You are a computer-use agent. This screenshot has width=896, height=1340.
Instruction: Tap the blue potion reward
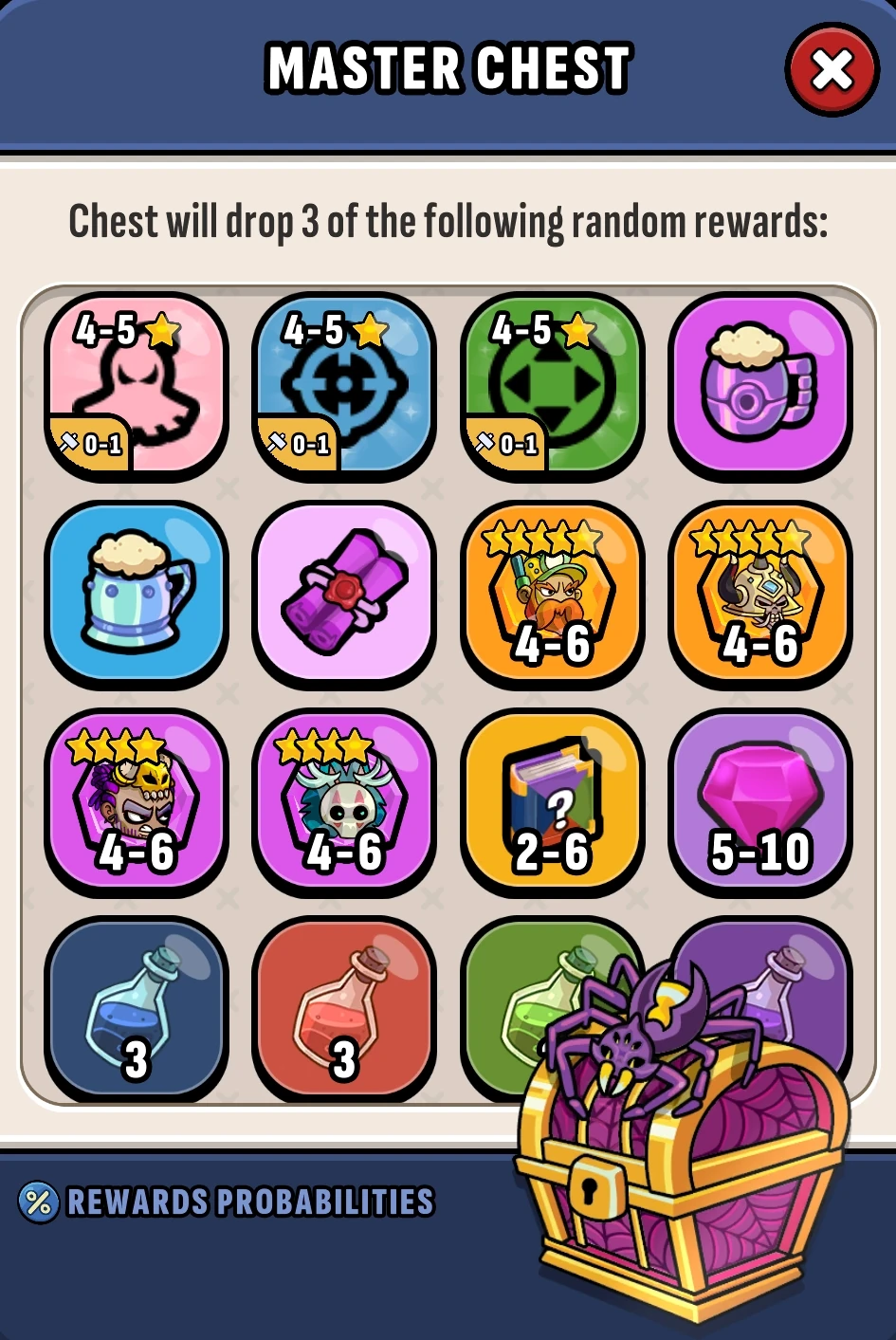(137, 1010)
